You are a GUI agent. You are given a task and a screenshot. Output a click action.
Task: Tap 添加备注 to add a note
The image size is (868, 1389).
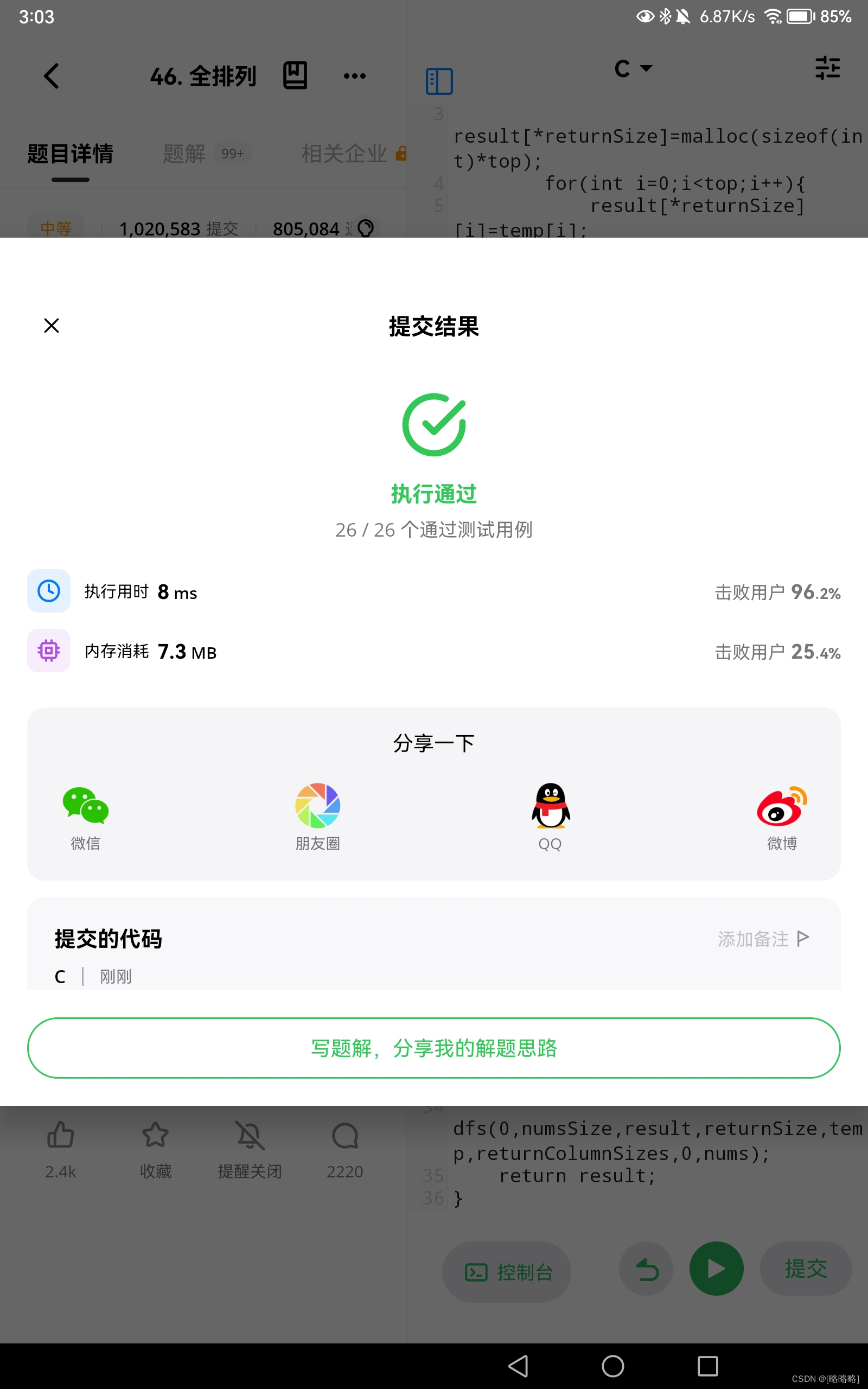pos(763,939)
